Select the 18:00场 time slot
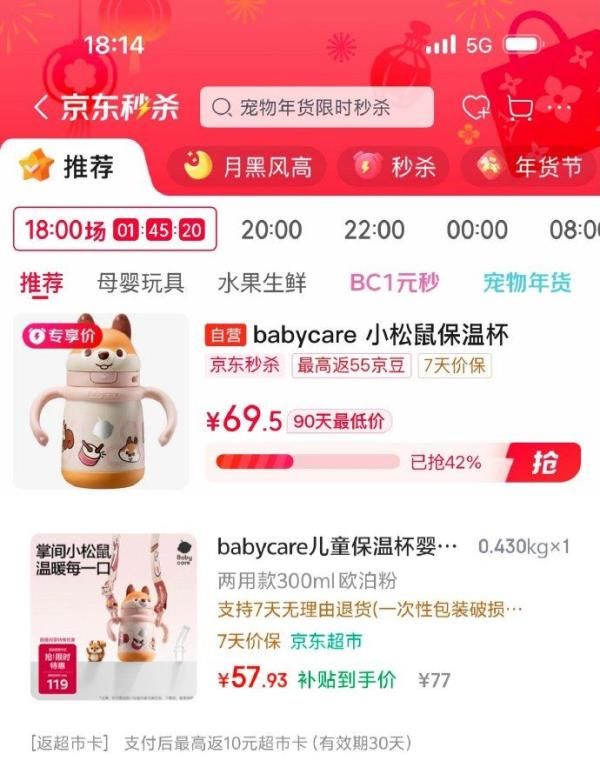Screen dimensions: 600x761 (113, 230)
